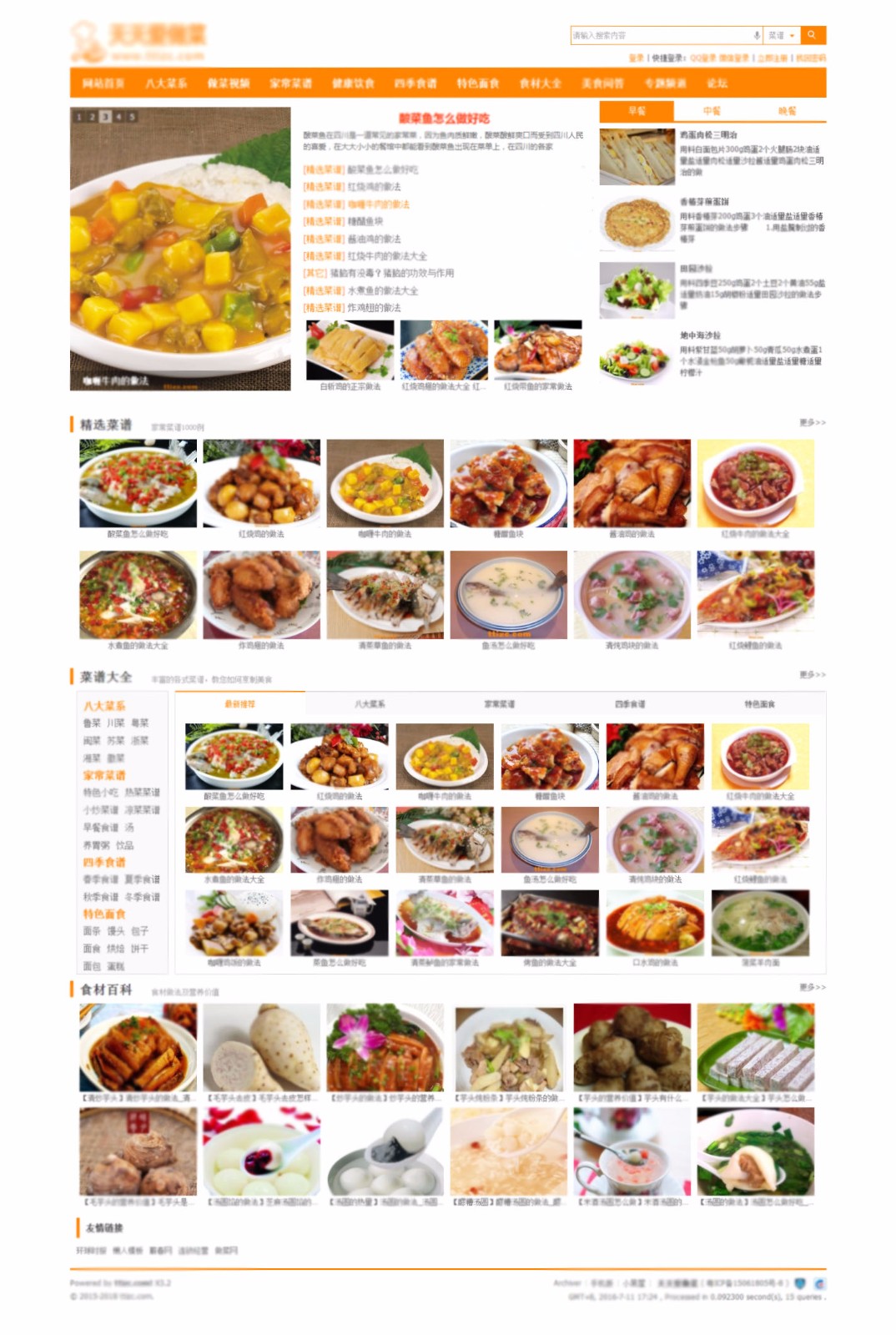Viewport: 896px width, 1335px height.
Task: Open the 鸡蛋肉松三明治 breakfast recipe
Action: (709, 134)
